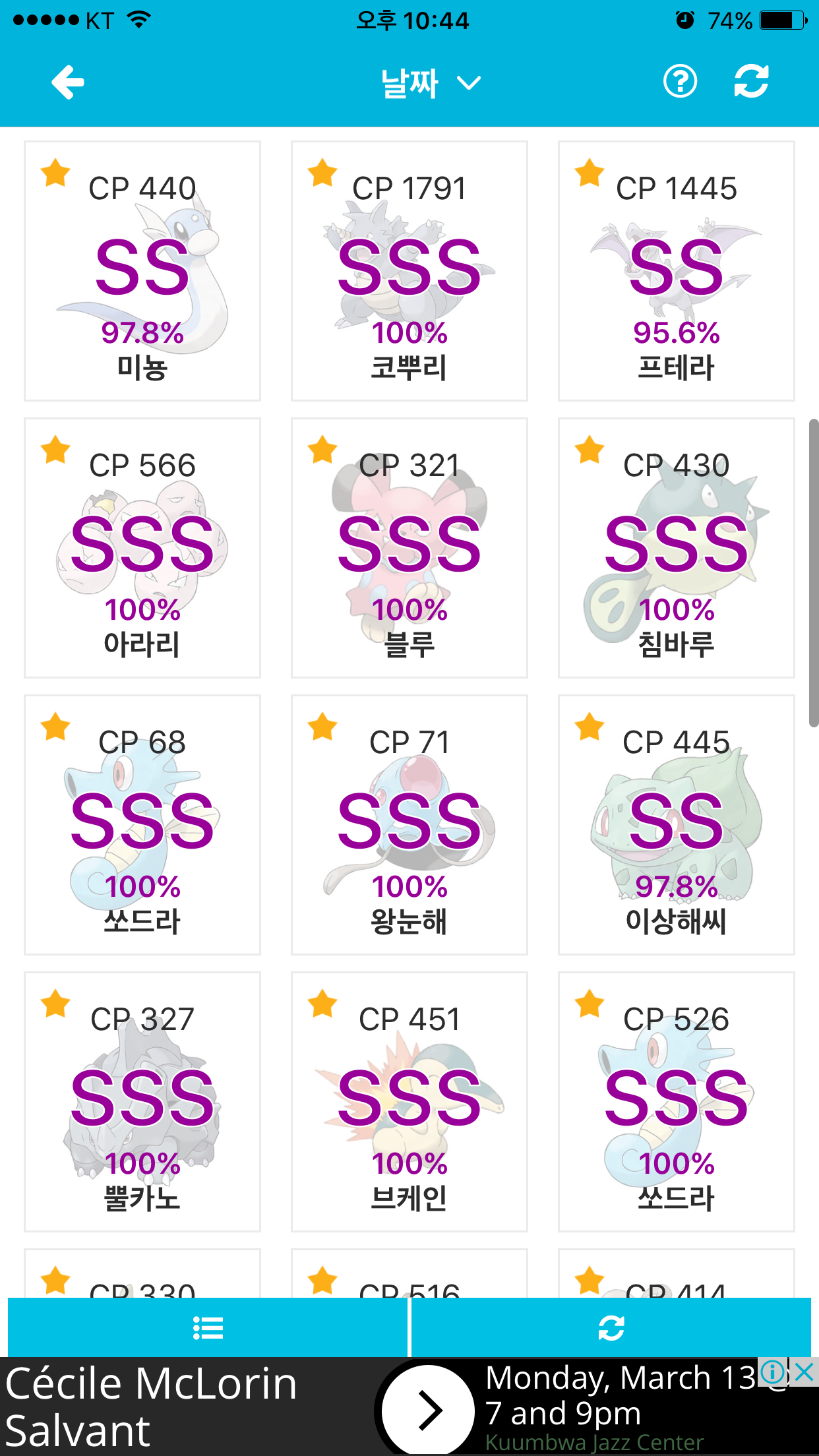Open the 침바루 CP 430 card

click(677, 548)
